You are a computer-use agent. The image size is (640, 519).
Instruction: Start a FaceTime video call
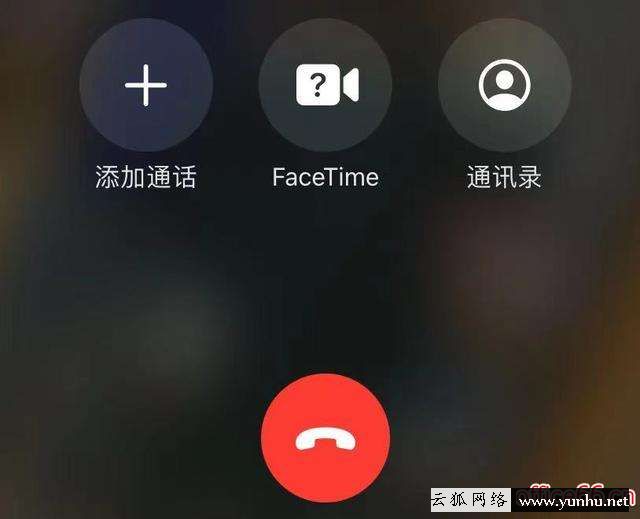326,87
